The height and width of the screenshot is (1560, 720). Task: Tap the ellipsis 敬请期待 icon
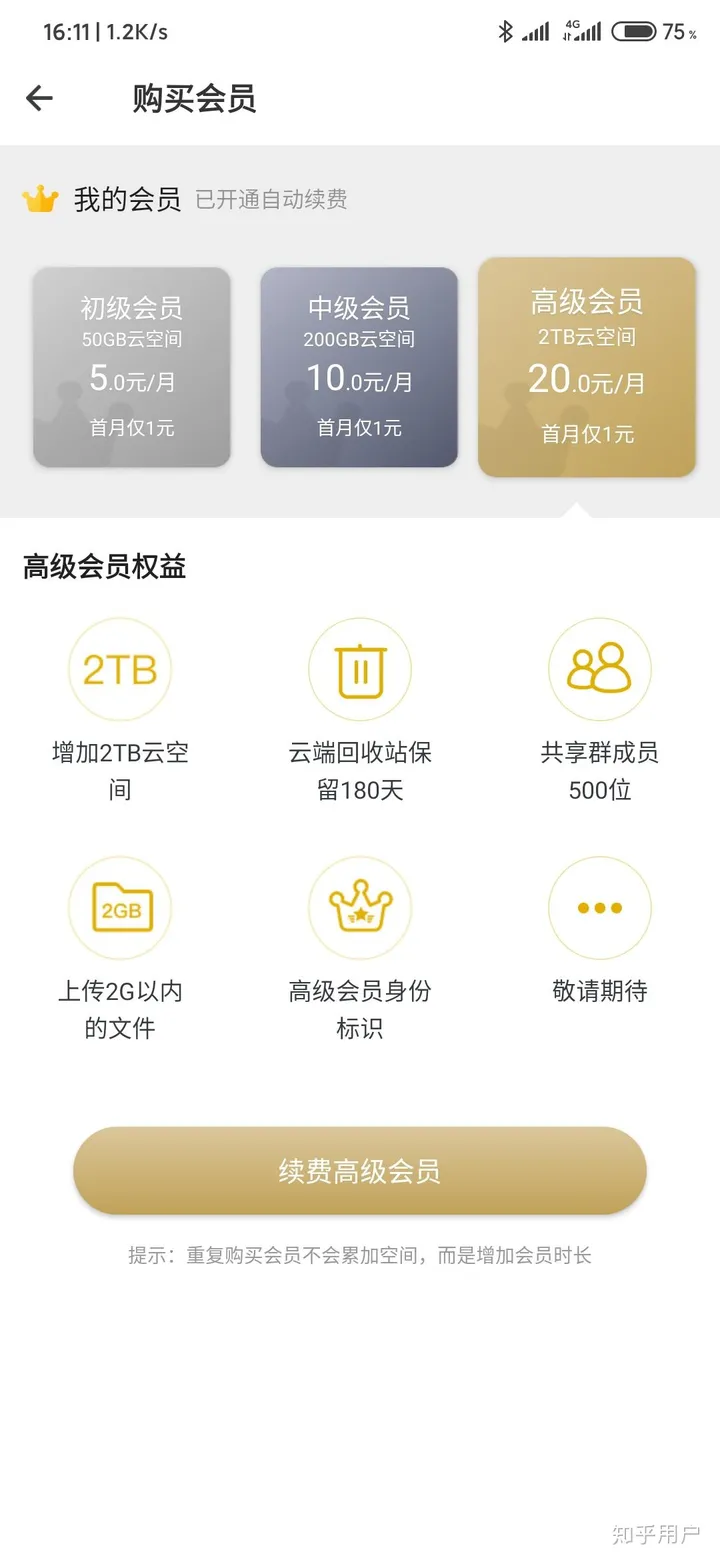(599, 907)
